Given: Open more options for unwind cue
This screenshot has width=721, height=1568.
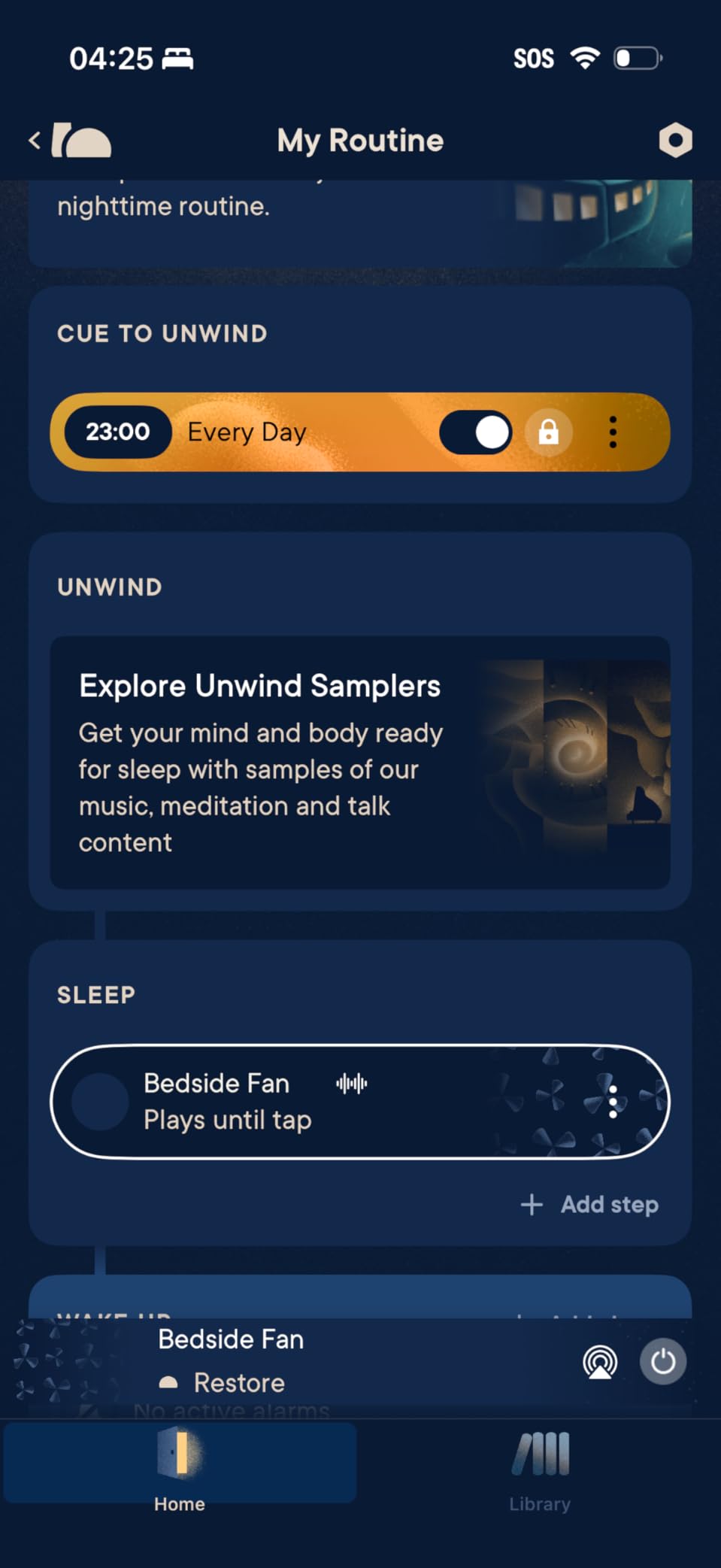Looking at the screenshot, I should coord(613,432).
